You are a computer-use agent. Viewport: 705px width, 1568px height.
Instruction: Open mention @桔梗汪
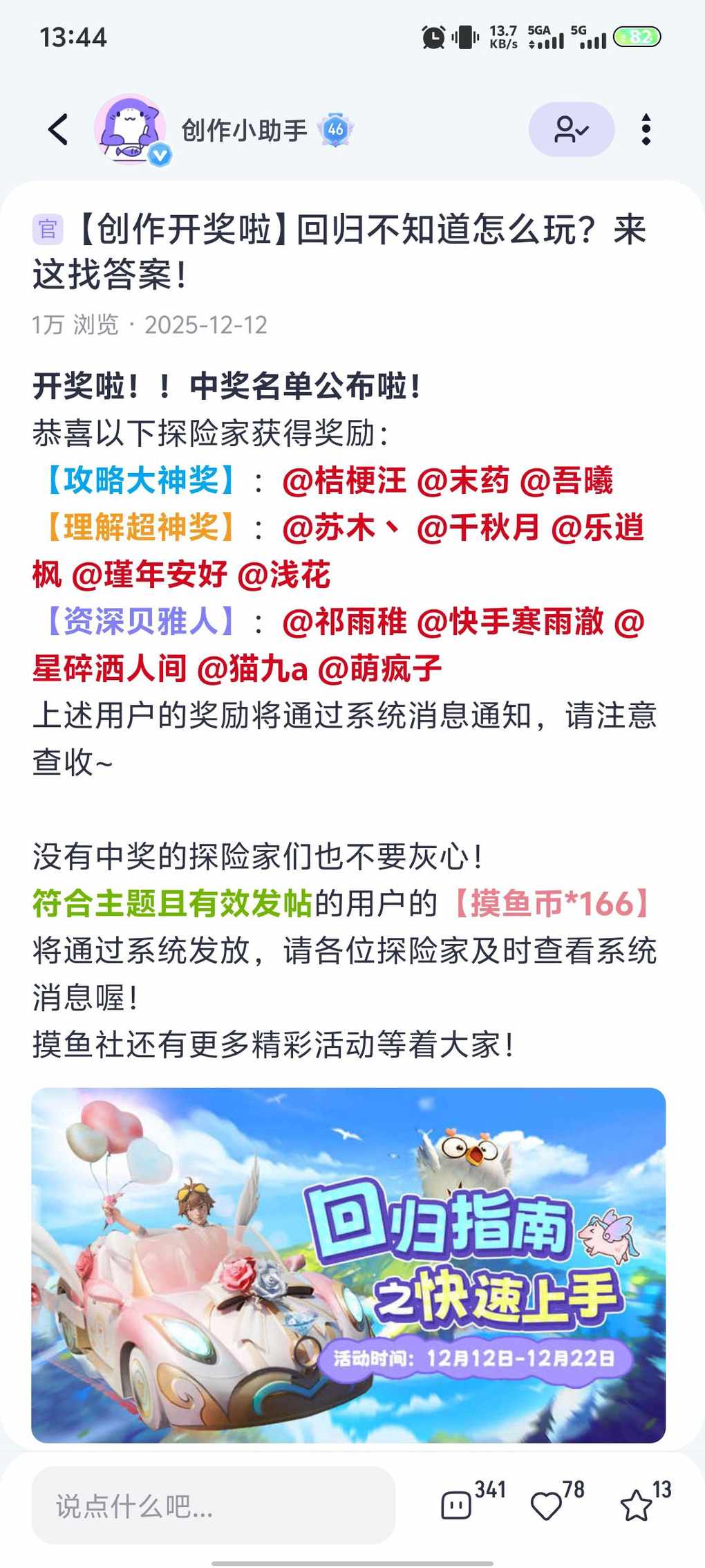point(344,481)
